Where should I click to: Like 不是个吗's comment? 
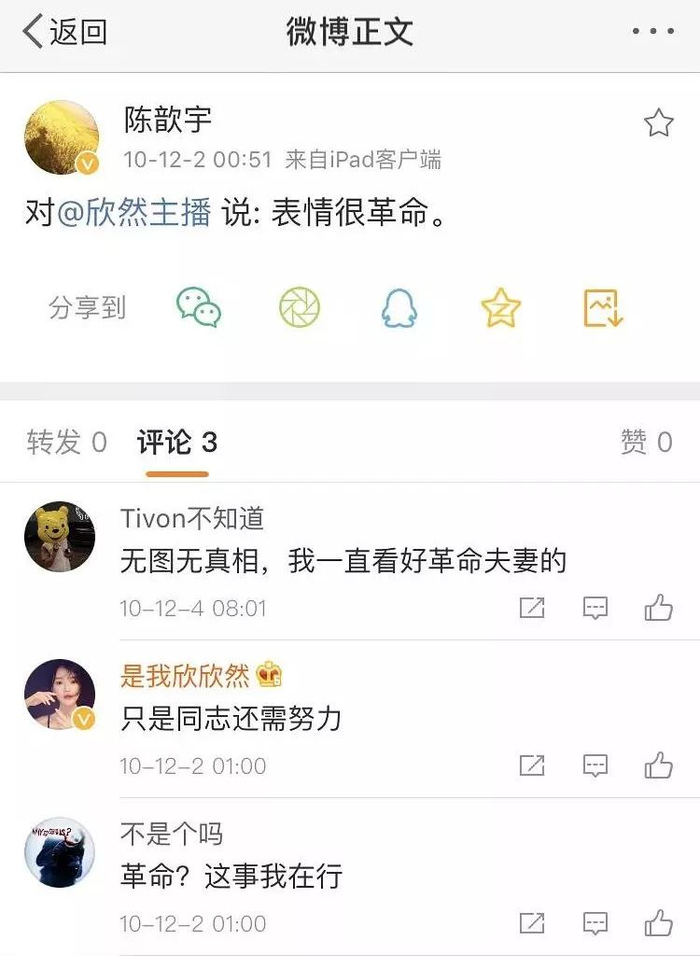tap(658, 923)
